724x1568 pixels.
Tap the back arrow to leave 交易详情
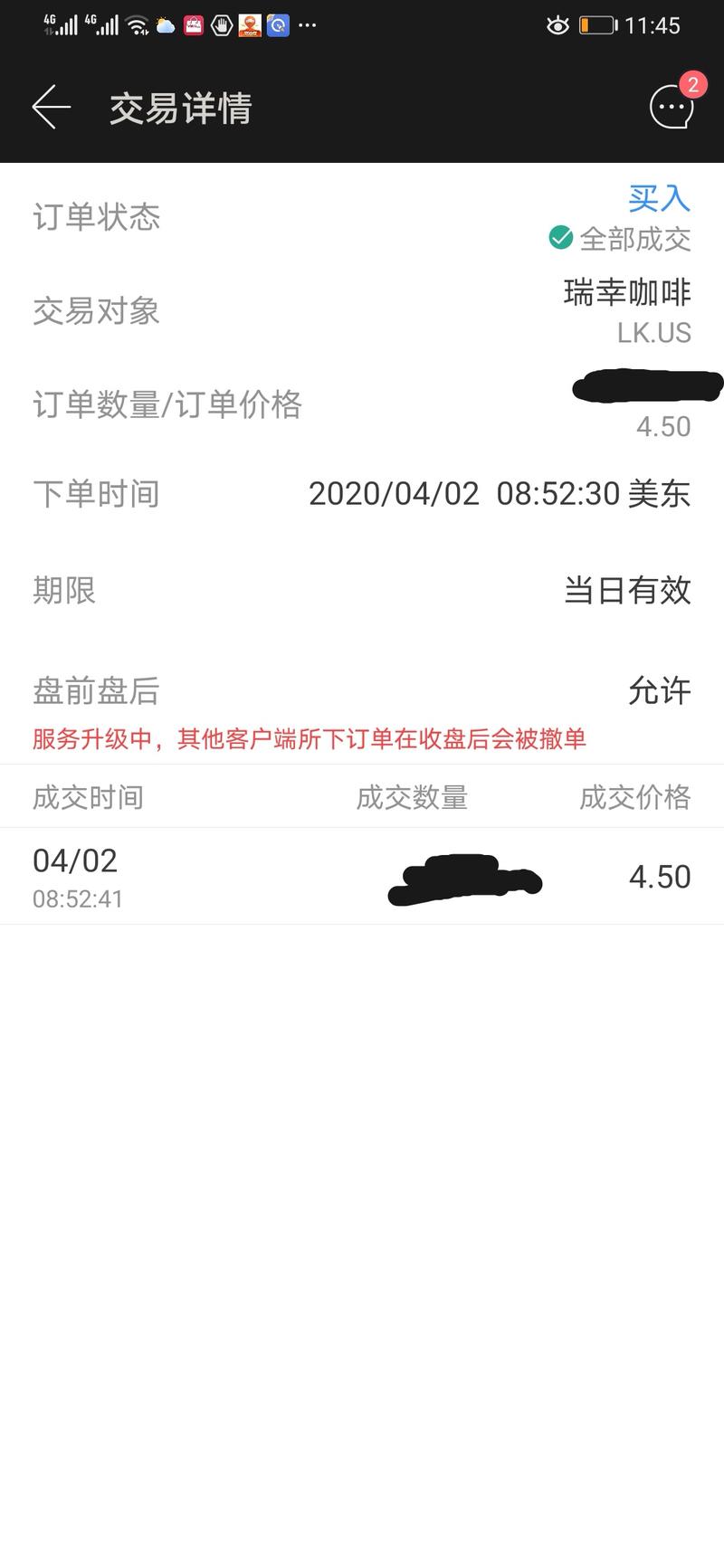coord(49,107)
